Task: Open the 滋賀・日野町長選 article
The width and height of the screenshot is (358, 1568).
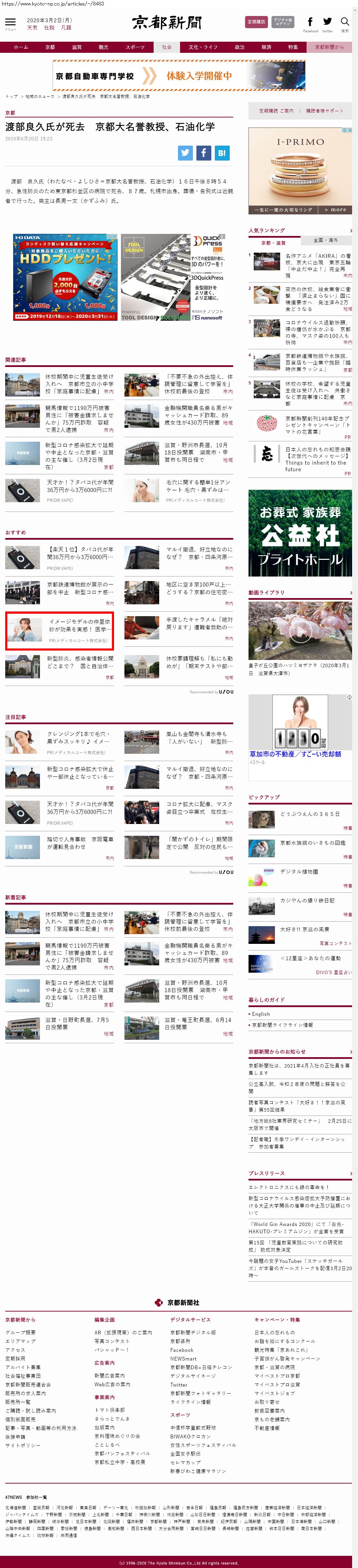Action: (77, 1023)
